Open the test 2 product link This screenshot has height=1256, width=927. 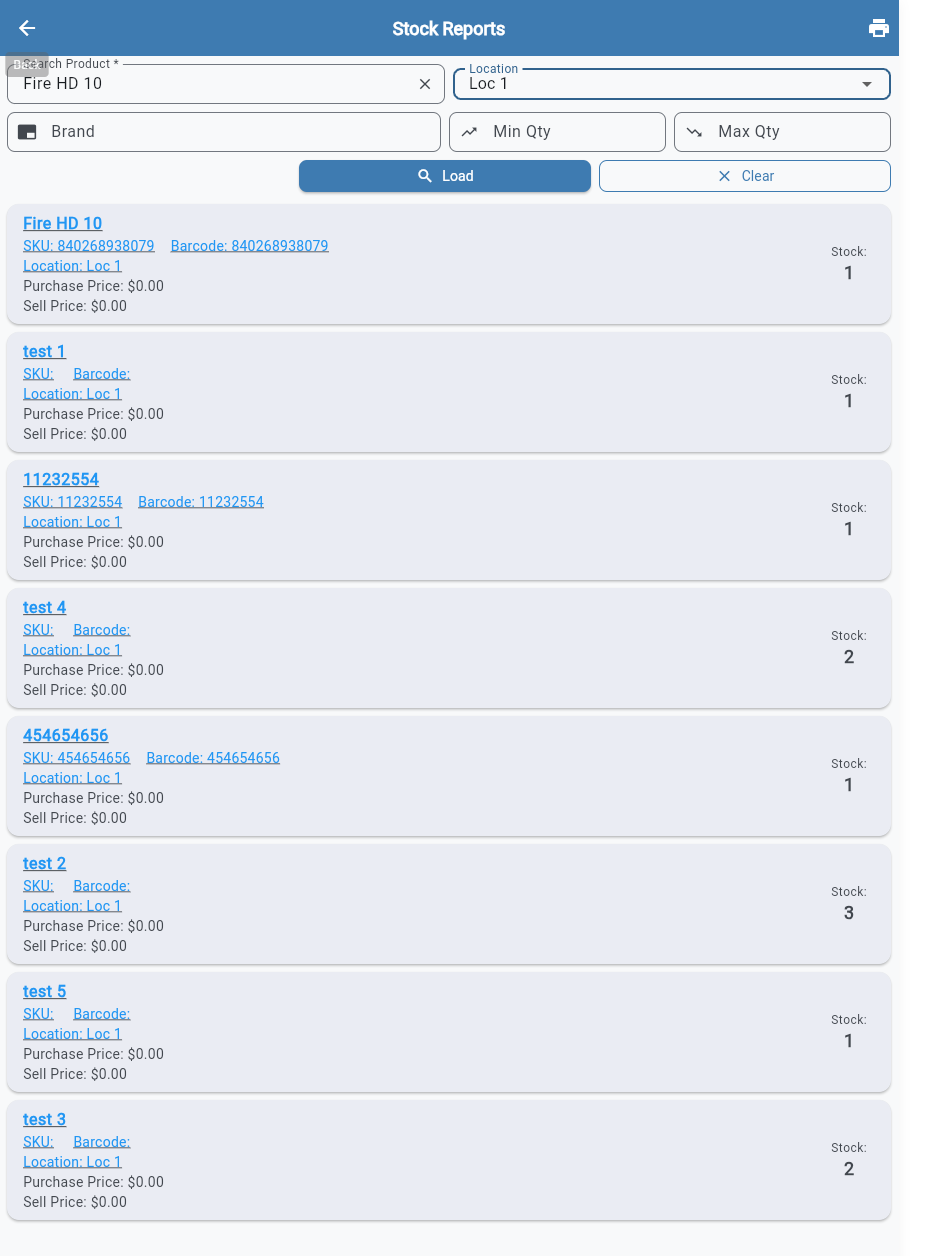tap(44, 864)
